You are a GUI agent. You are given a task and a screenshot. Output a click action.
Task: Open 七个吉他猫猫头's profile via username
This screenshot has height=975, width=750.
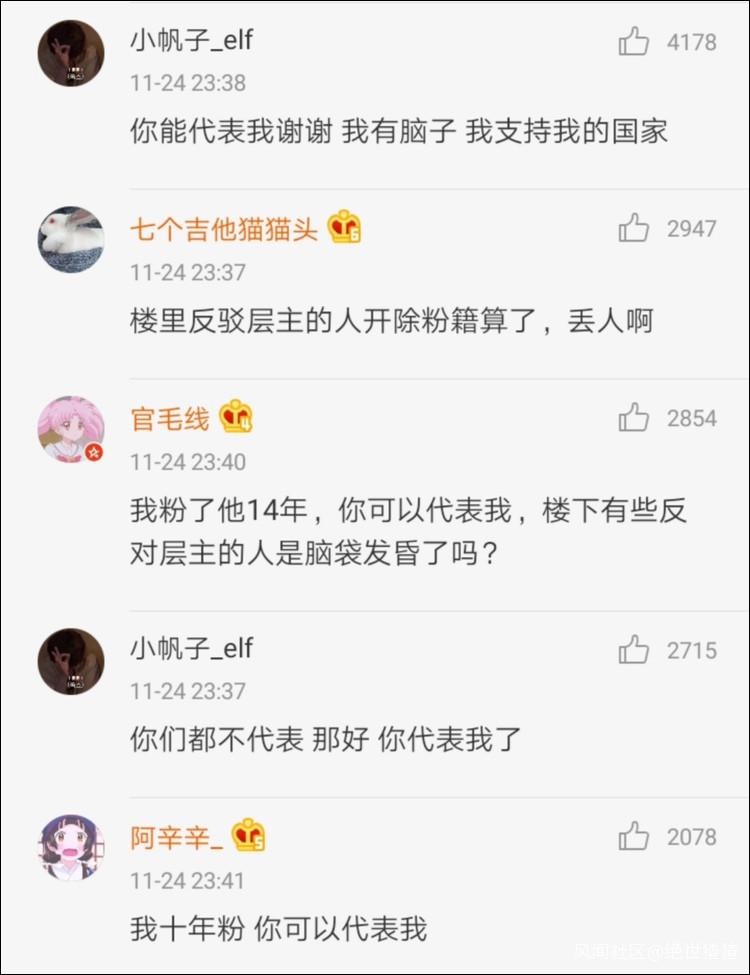point(223,229)
